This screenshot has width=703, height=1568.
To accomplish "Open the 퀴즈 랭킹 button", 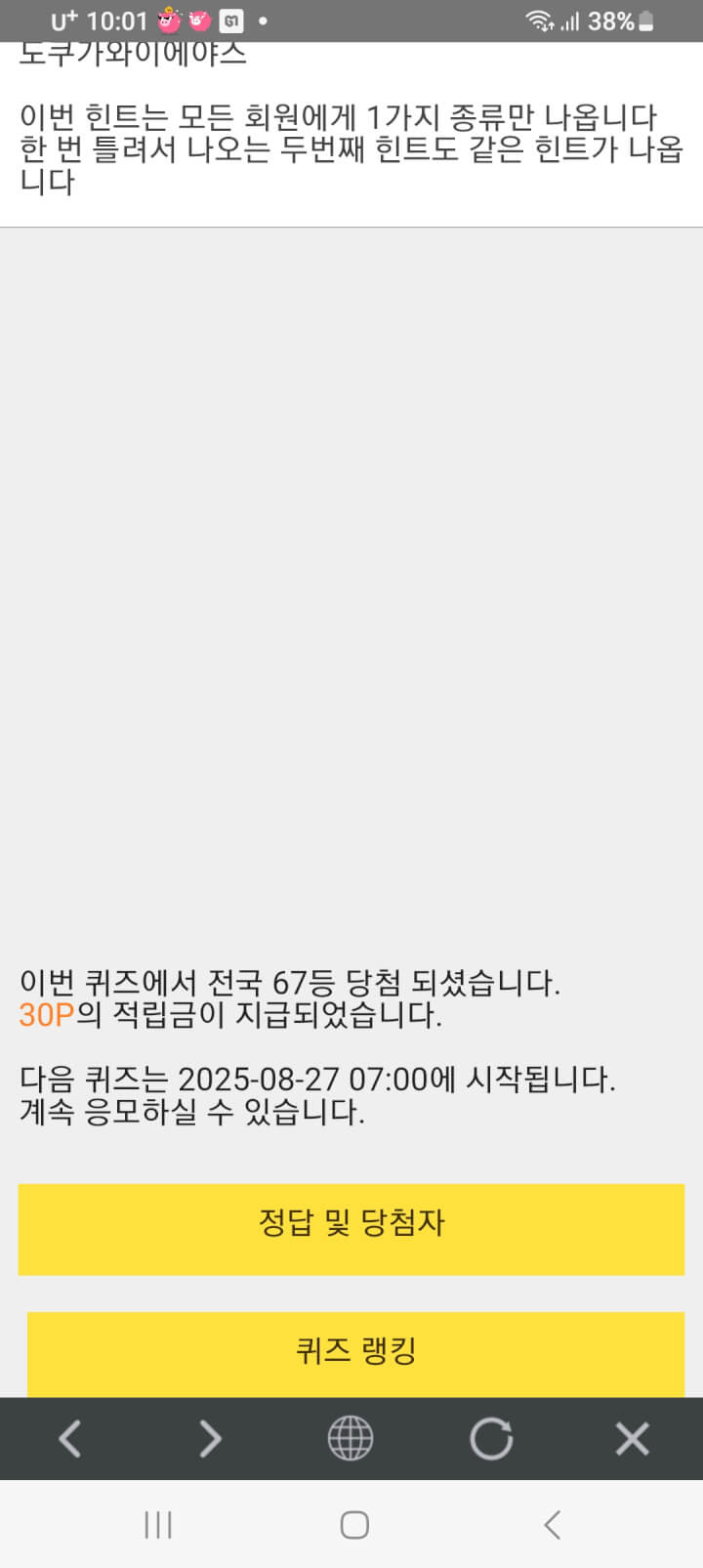I will [x=355, y=1353].
